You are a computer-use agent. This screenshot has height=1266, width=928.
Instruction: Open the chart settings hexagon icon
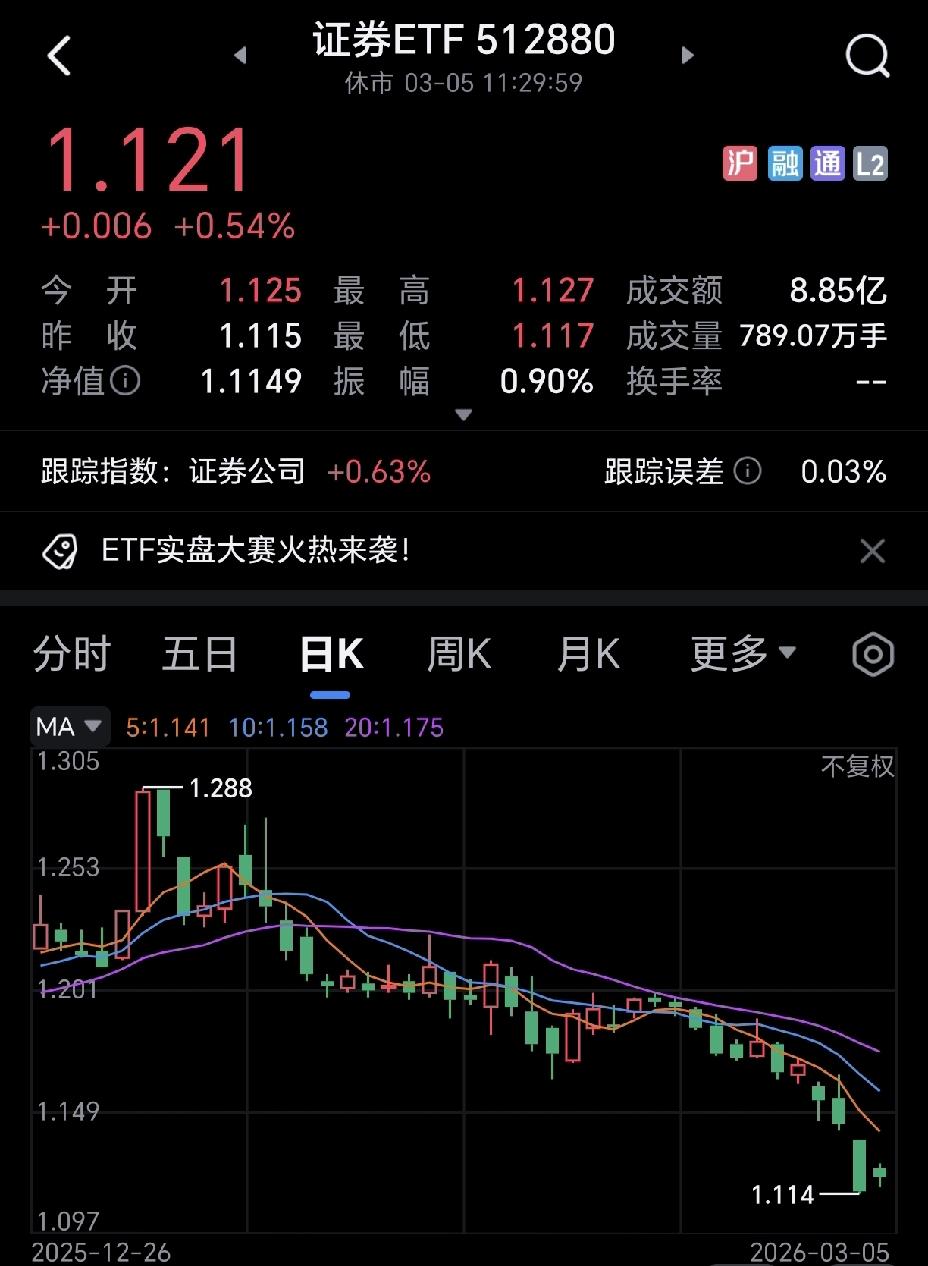point(872,653)
